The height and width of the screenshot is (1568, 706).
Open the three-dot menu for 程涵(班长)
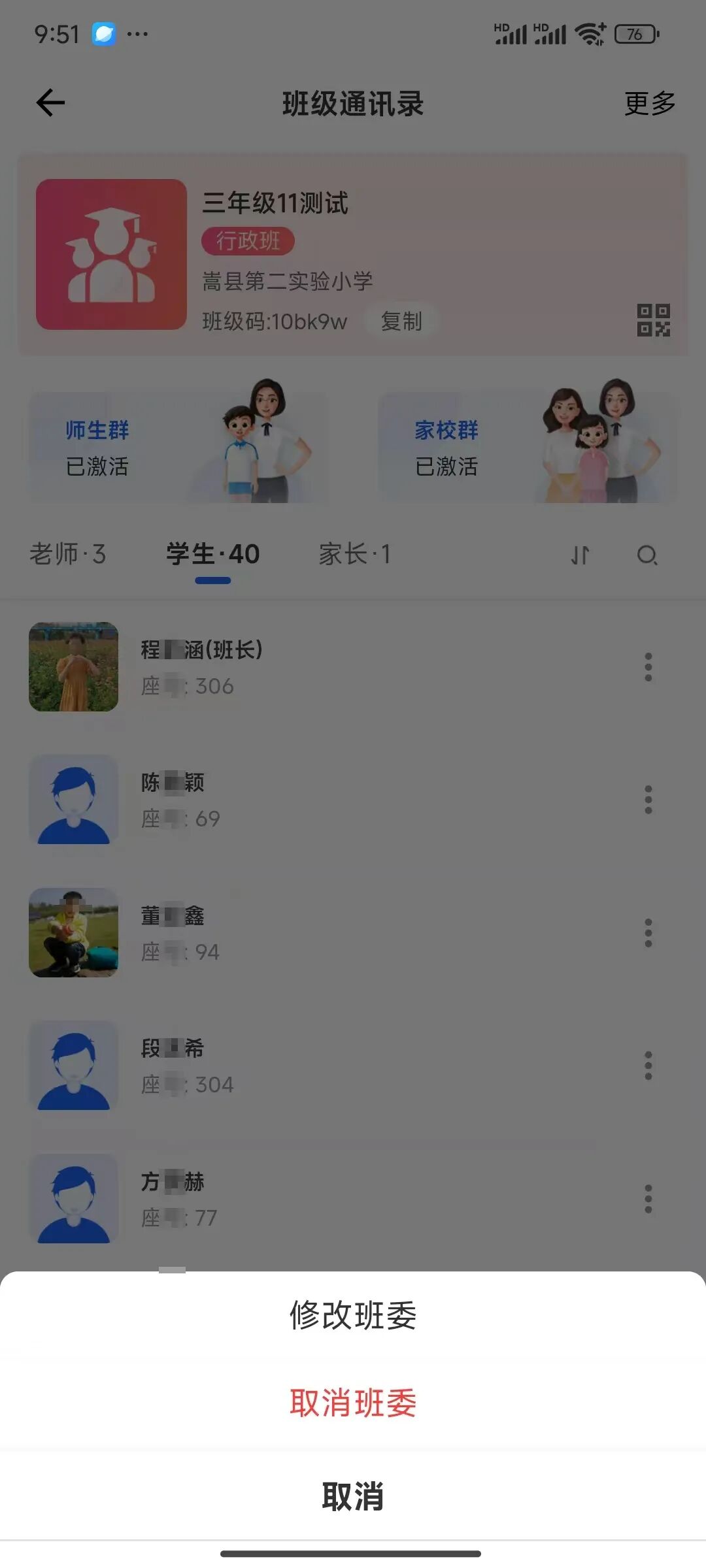click(x=648, y=668)
